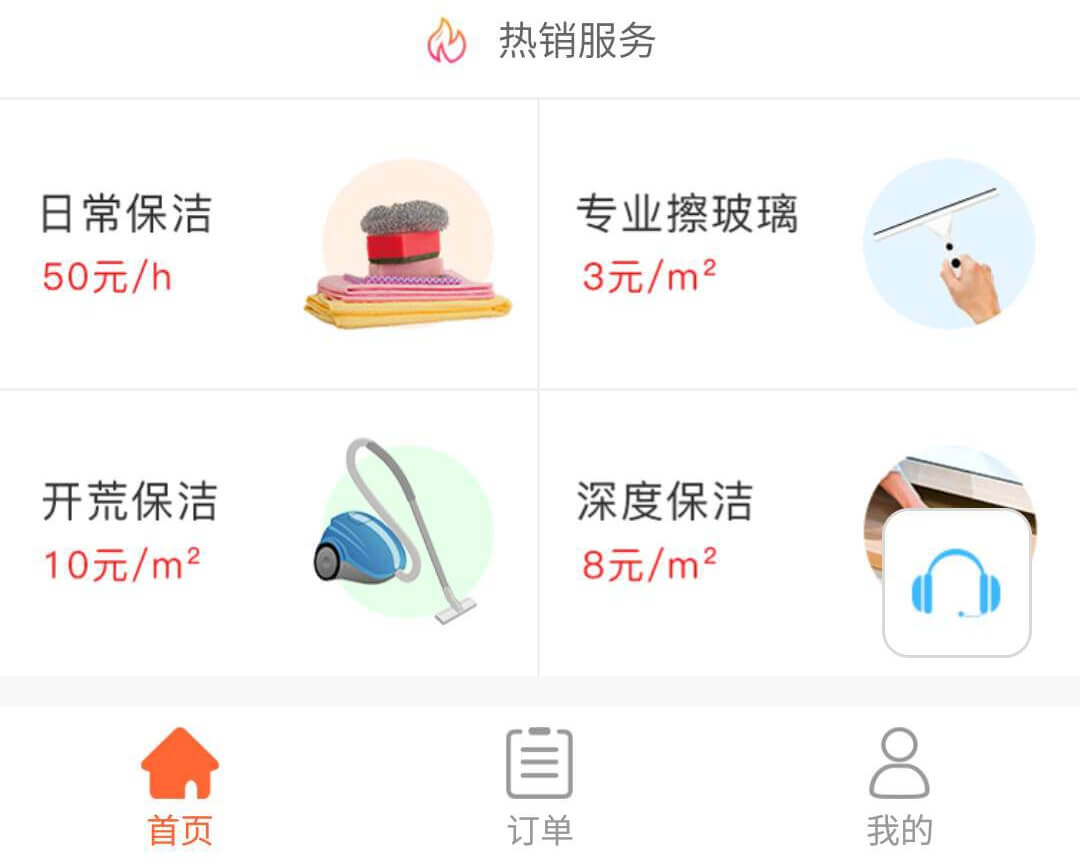Select the 专业擦玻璃 service
1080x867 pixels.
pyautogui.click(x=808, y=243)
